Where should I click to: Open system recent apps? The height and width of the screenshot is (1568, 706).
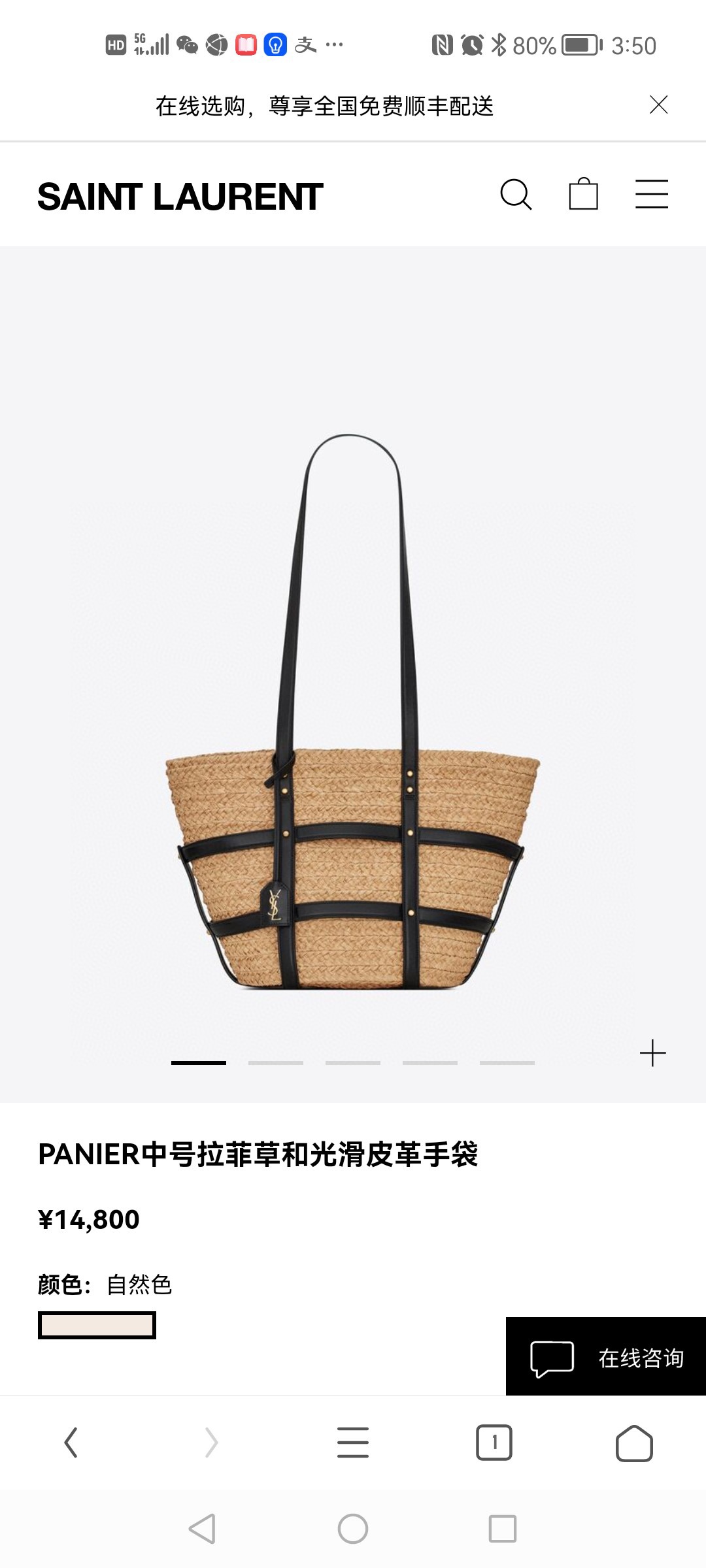502,1529
